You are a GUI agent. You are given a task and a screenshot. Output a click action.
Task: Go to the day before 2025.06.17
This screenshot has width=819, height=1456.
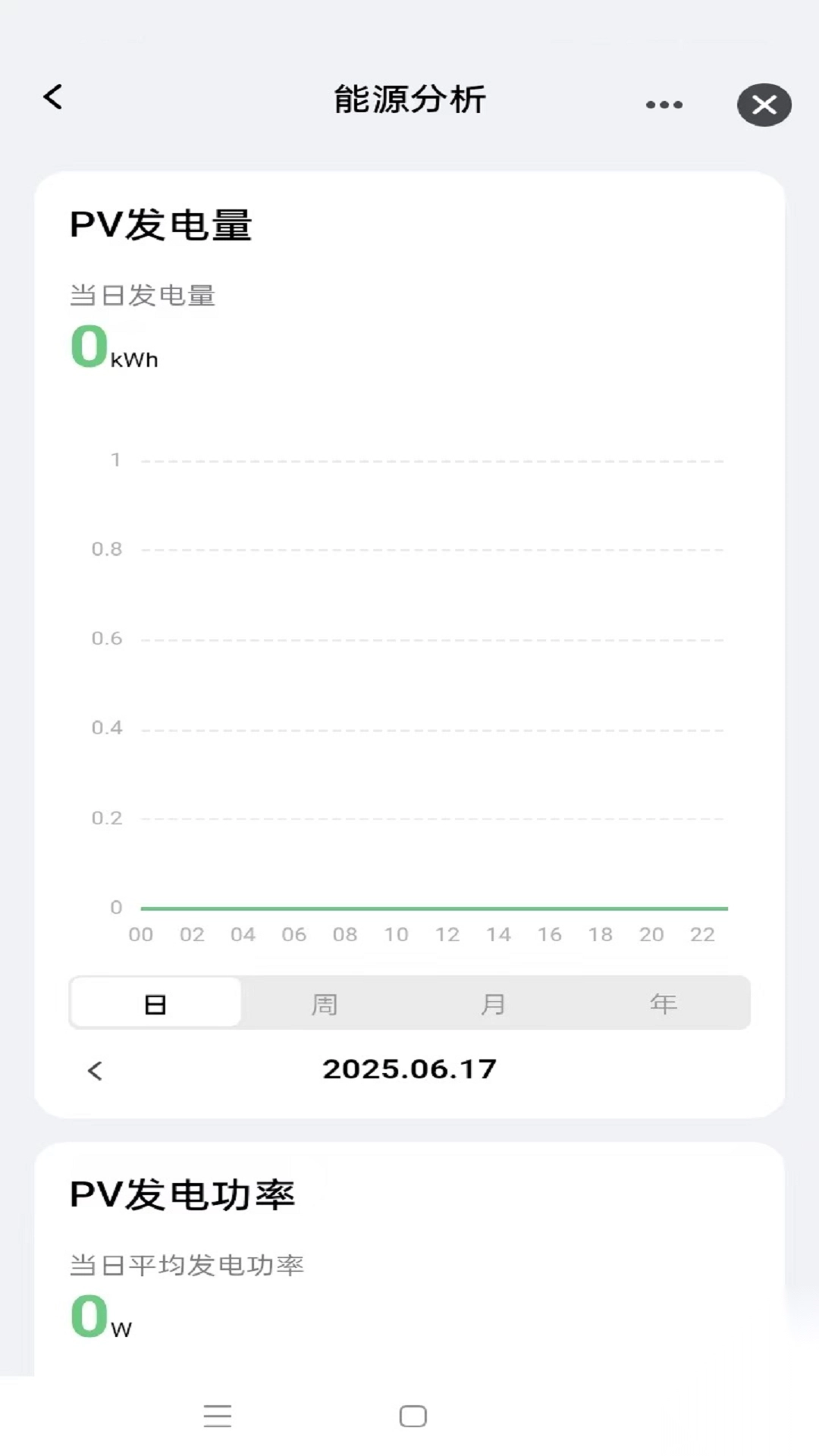point(95,1071)
